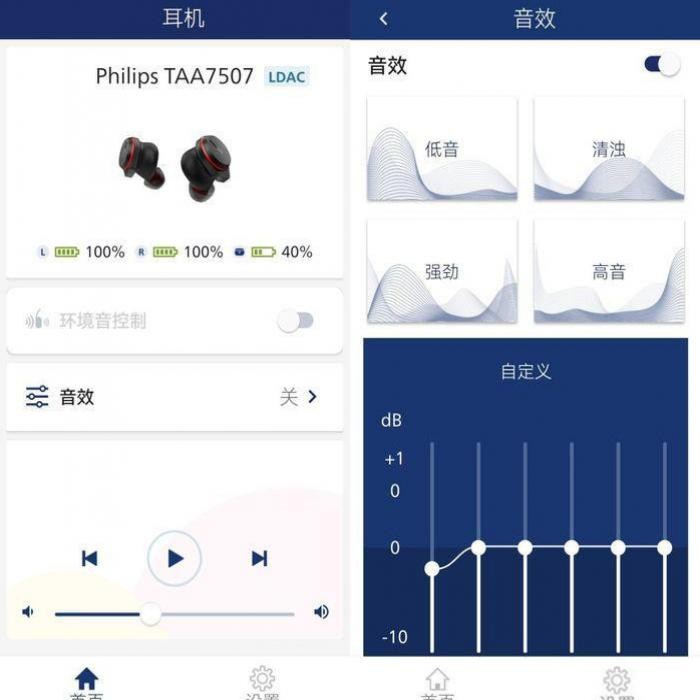The image size is (700, 700).
Task: Tap the first custom EQ band slider
Action: [x=432, y=568]
